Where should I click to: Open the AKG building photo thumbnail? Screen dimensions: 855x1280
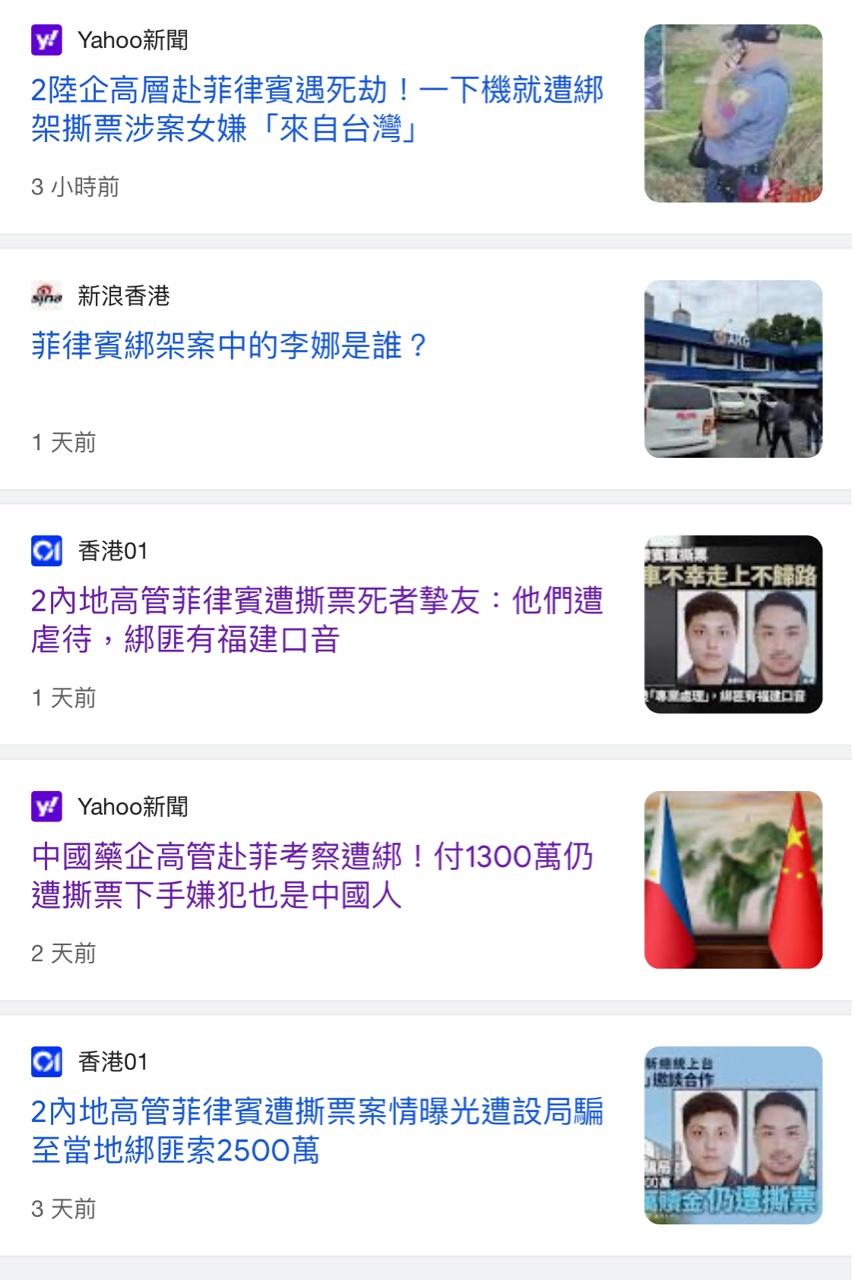(x=733, y=369)
